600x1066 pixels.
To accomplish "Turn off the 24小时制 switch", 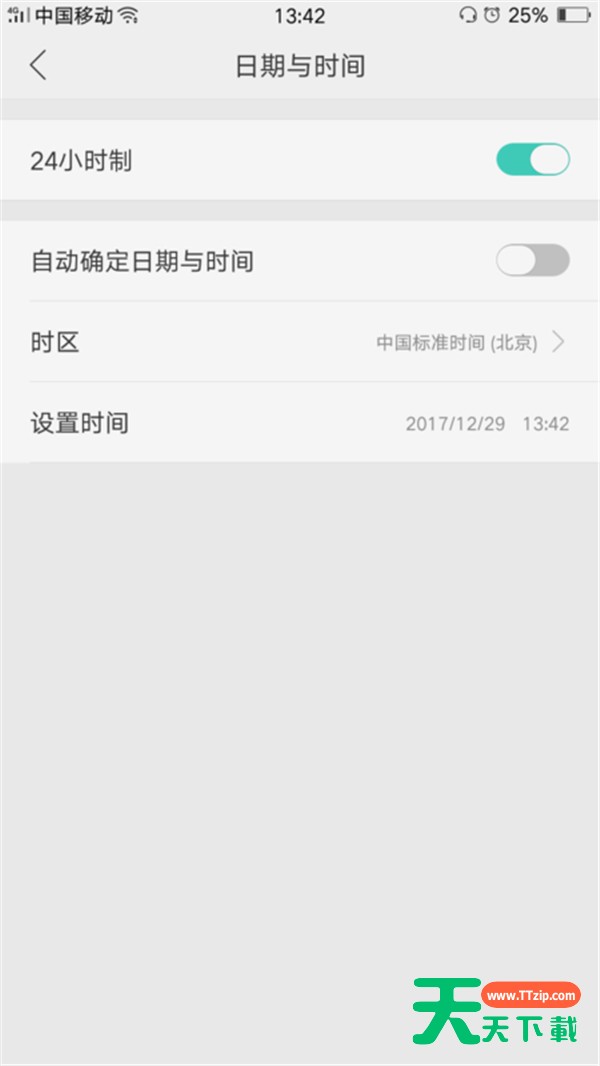I will pos(533,160).
